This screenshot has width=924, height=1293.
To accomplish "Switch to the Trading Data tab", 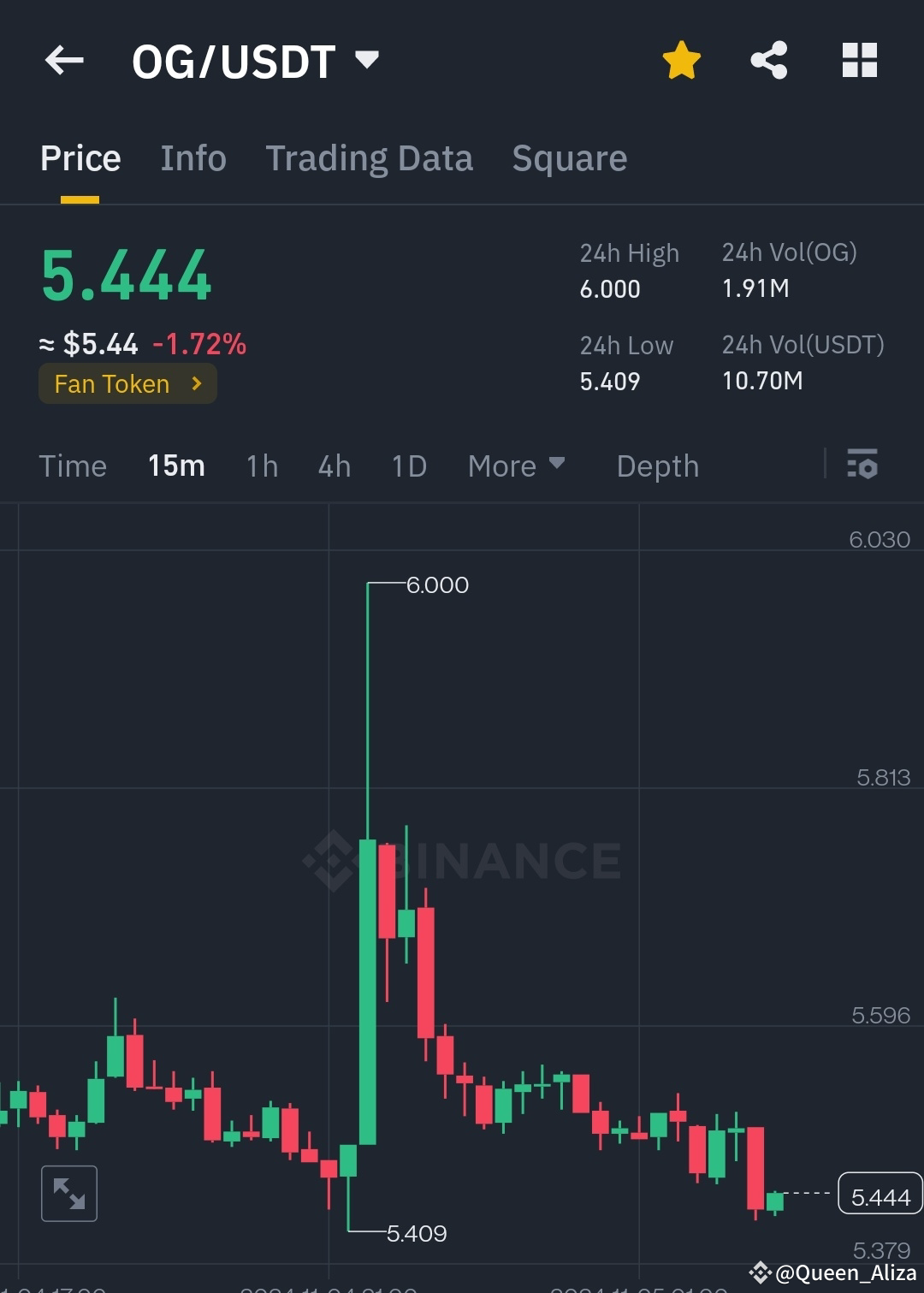I will [370, 158].
